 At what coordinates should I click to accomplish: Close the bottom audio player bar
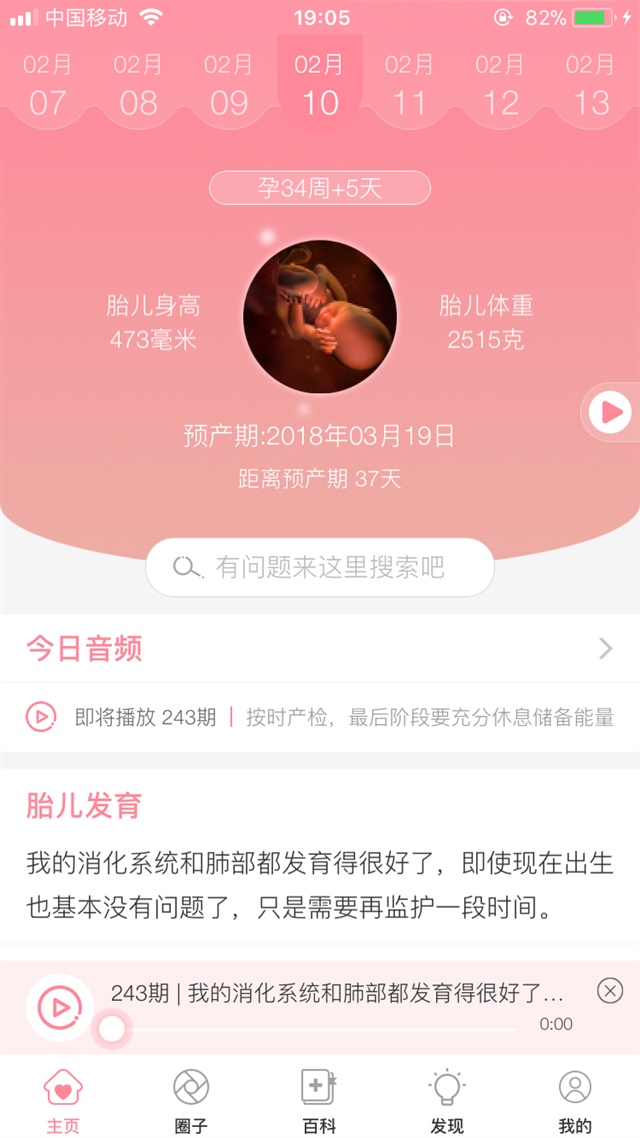pos(609,991)
